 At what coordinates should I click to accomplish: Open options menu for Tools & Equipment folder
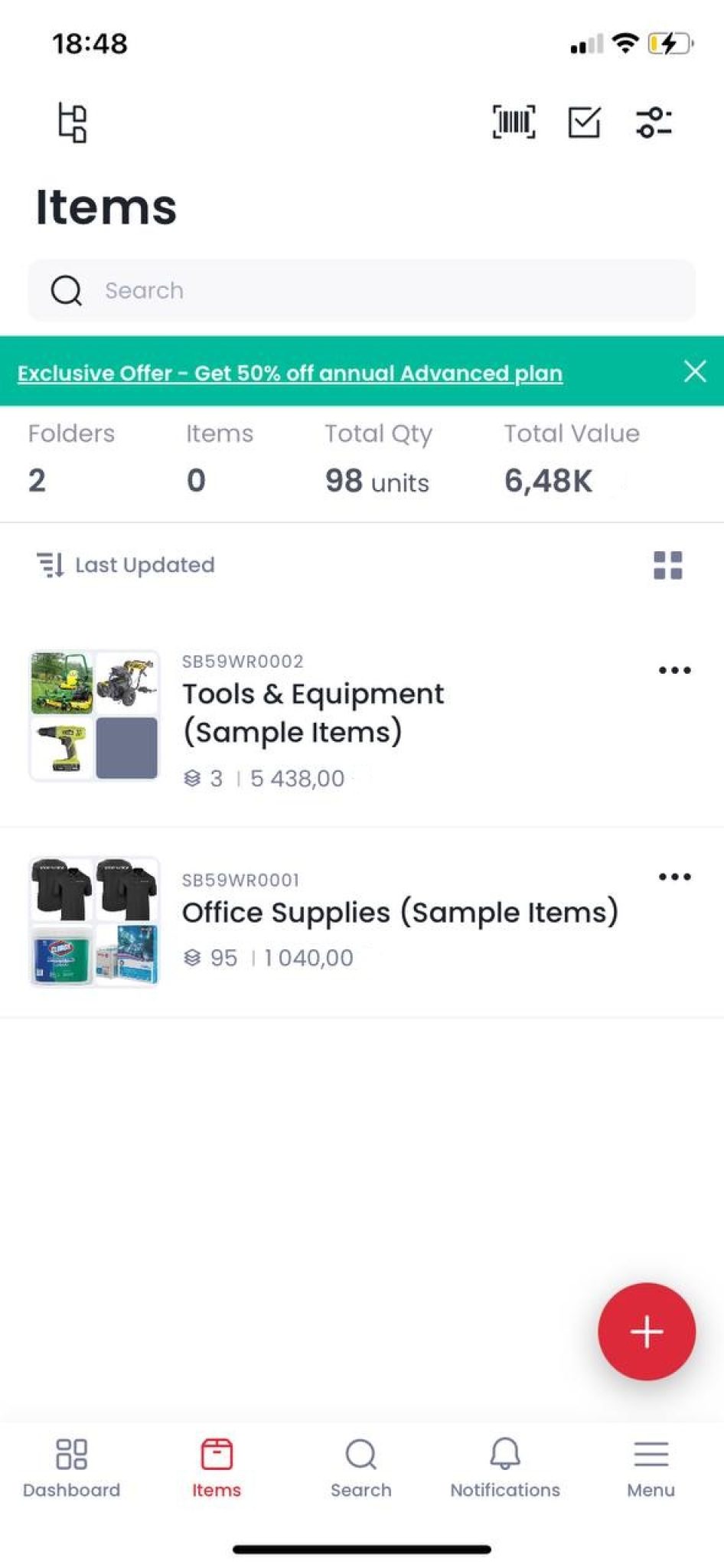tap(674, 670)
